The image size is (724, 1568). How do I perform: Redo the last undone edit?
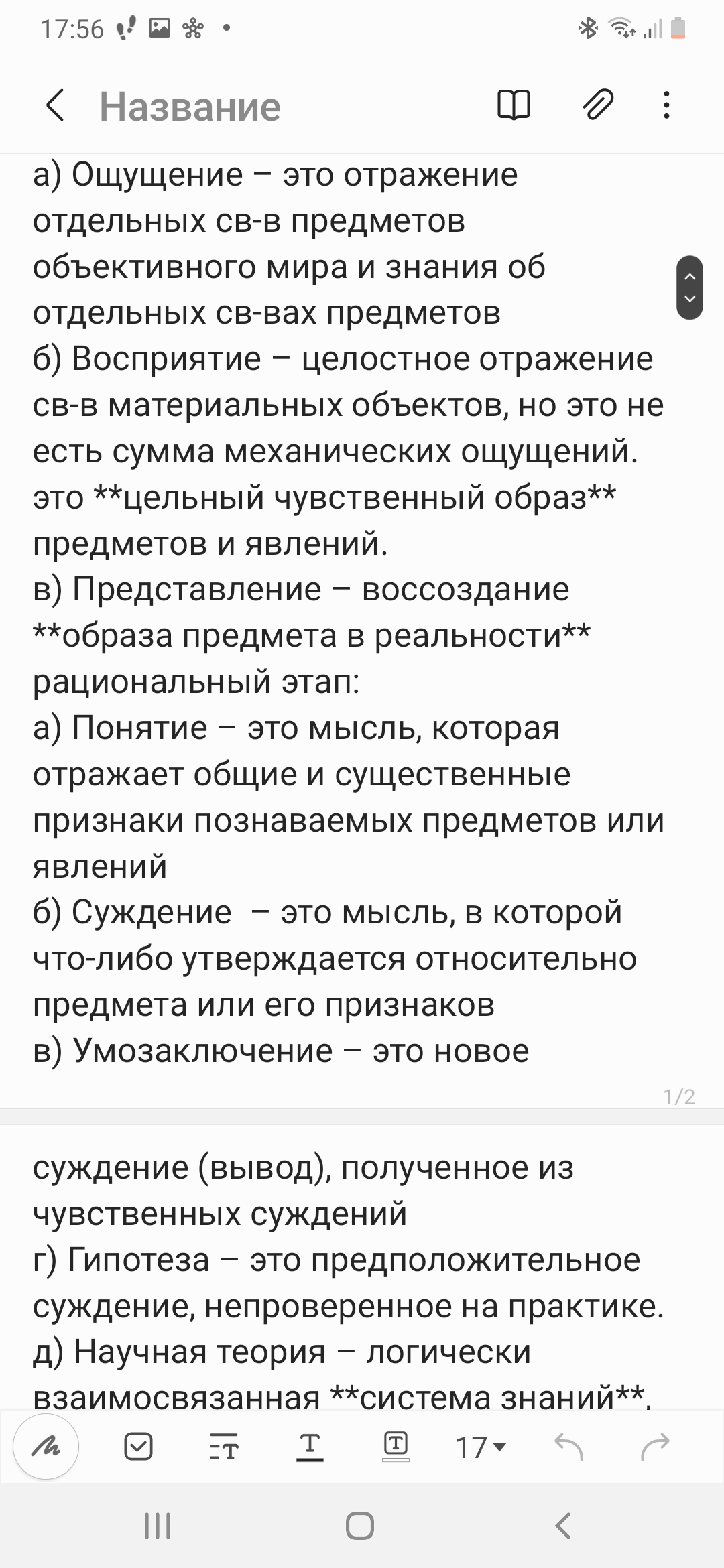[655, 1447]
